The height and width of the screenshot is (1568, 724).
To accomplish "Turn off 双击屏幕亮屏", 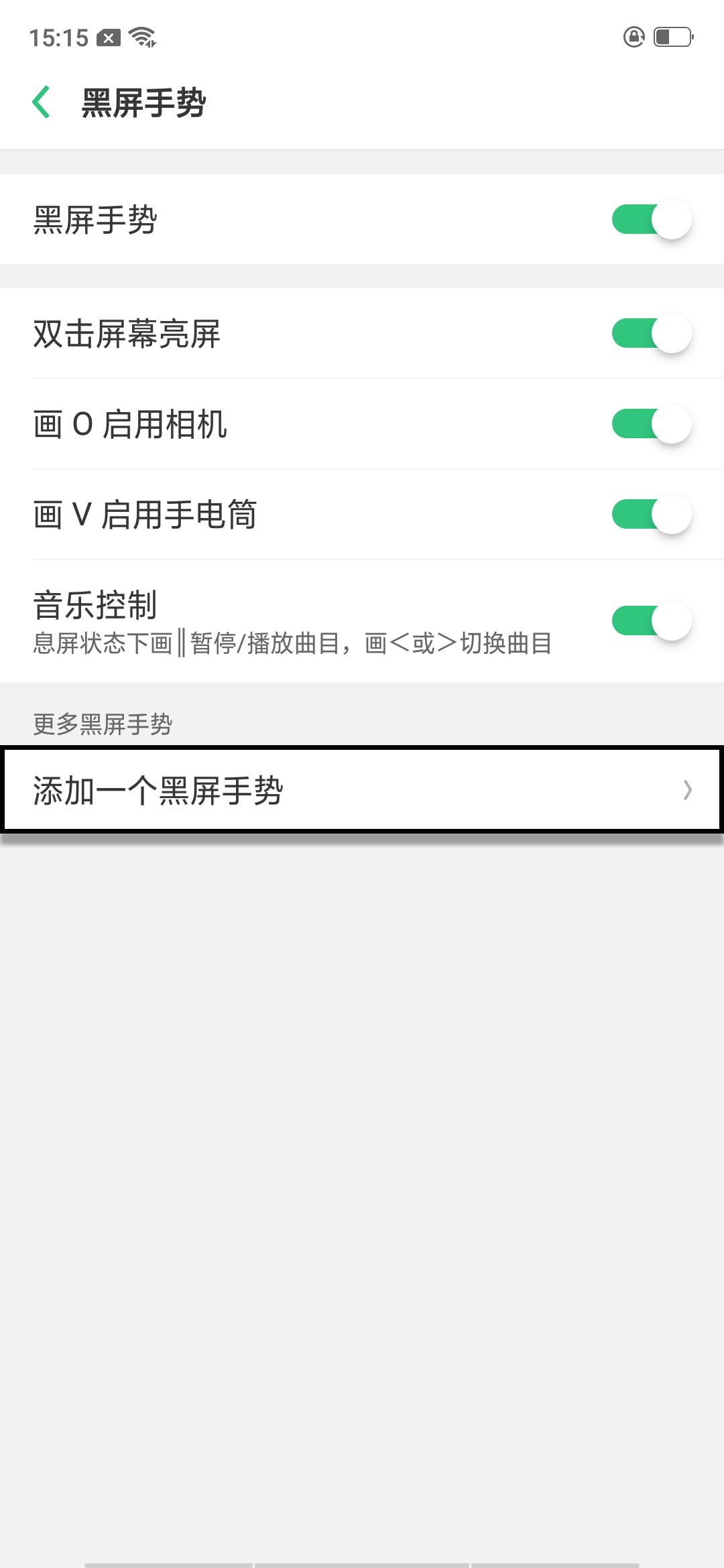I will click(651, 333).
